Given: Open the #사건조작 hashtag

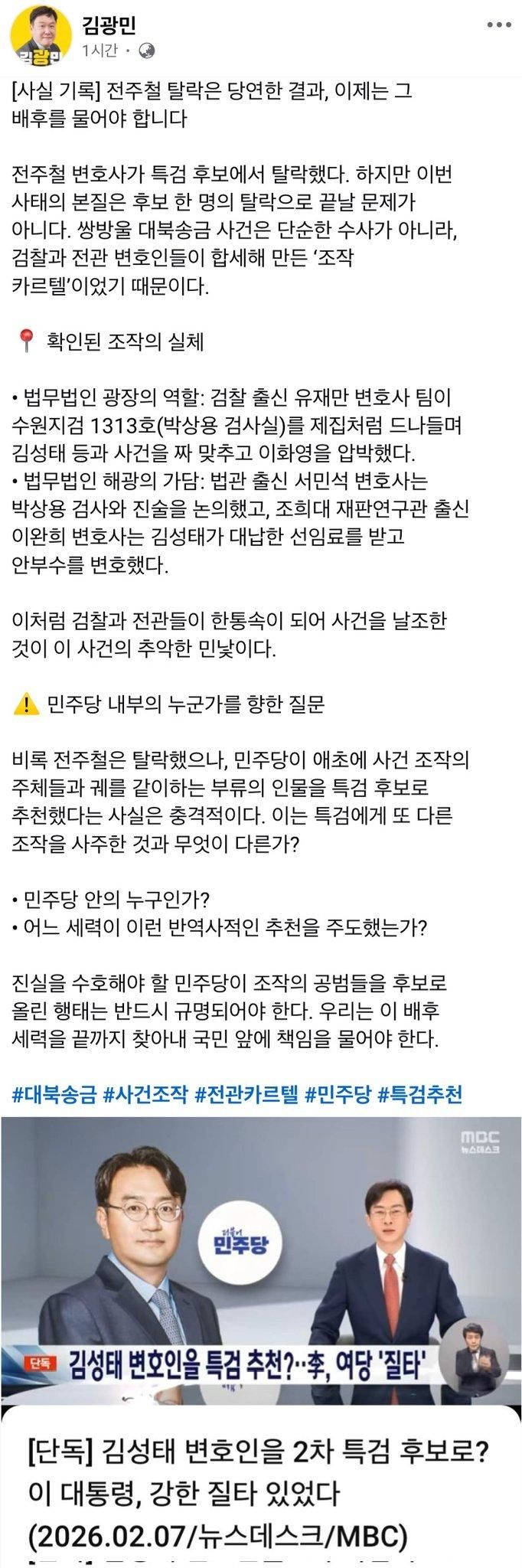Looking at the screenshot, I should point(145,1093).
